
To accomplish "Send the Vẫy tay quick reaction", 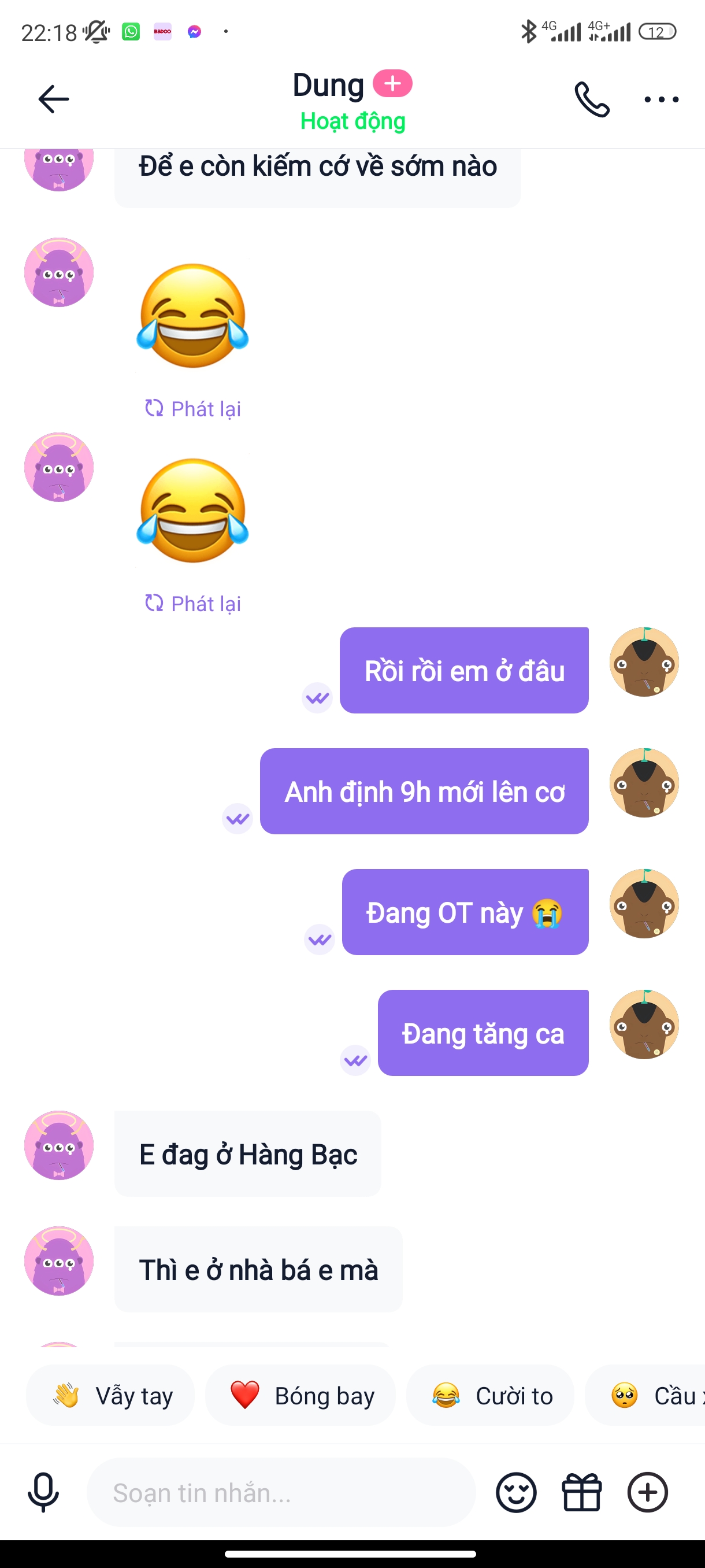I will [x=111, y=1395].
